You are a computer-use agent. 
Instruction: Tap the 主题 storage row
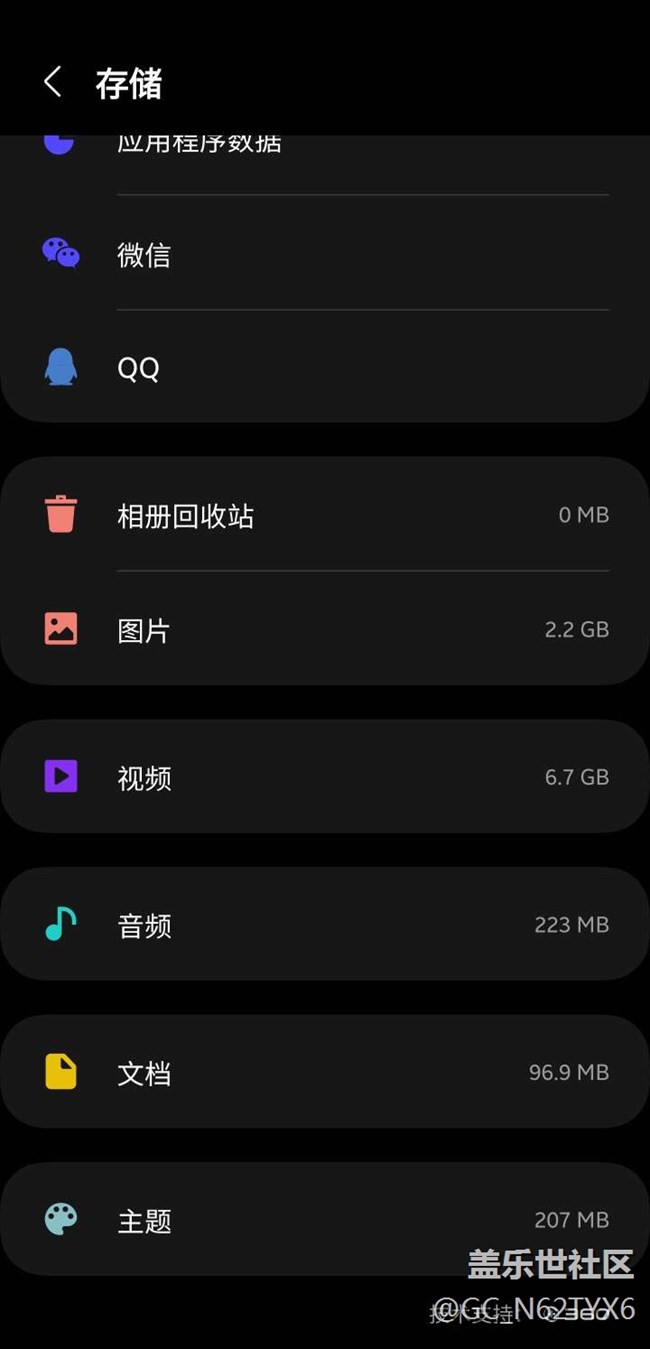point(324,1220)
